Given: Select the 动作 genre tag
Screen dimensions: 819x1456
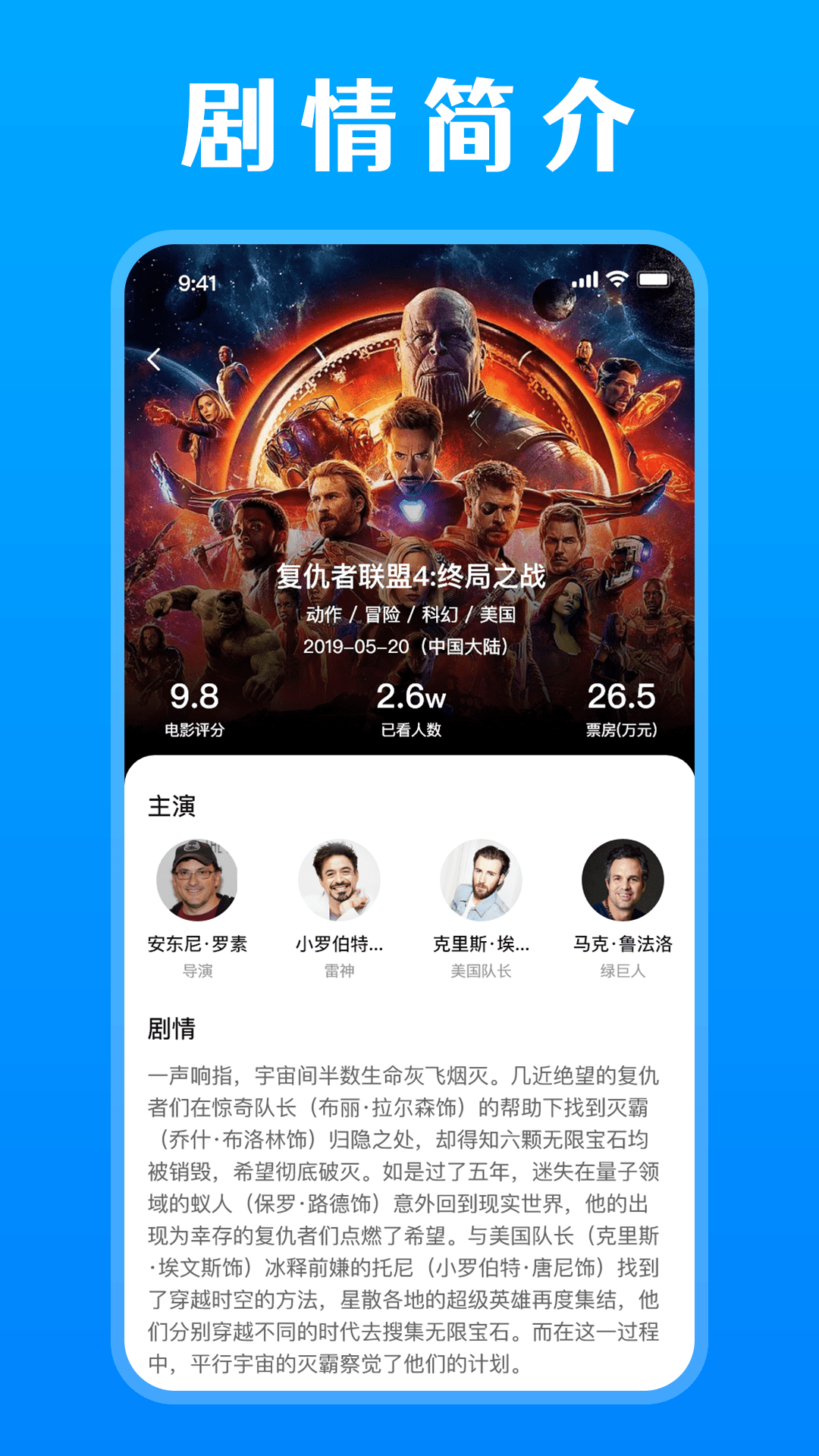Looking at the screenshot, I should pyautogui.click(x=322, y=616).
